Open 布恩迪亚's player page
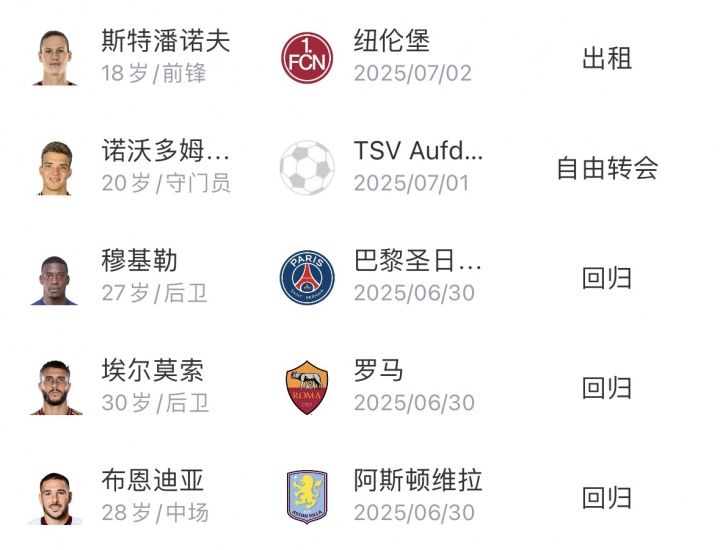 [152, 481]
